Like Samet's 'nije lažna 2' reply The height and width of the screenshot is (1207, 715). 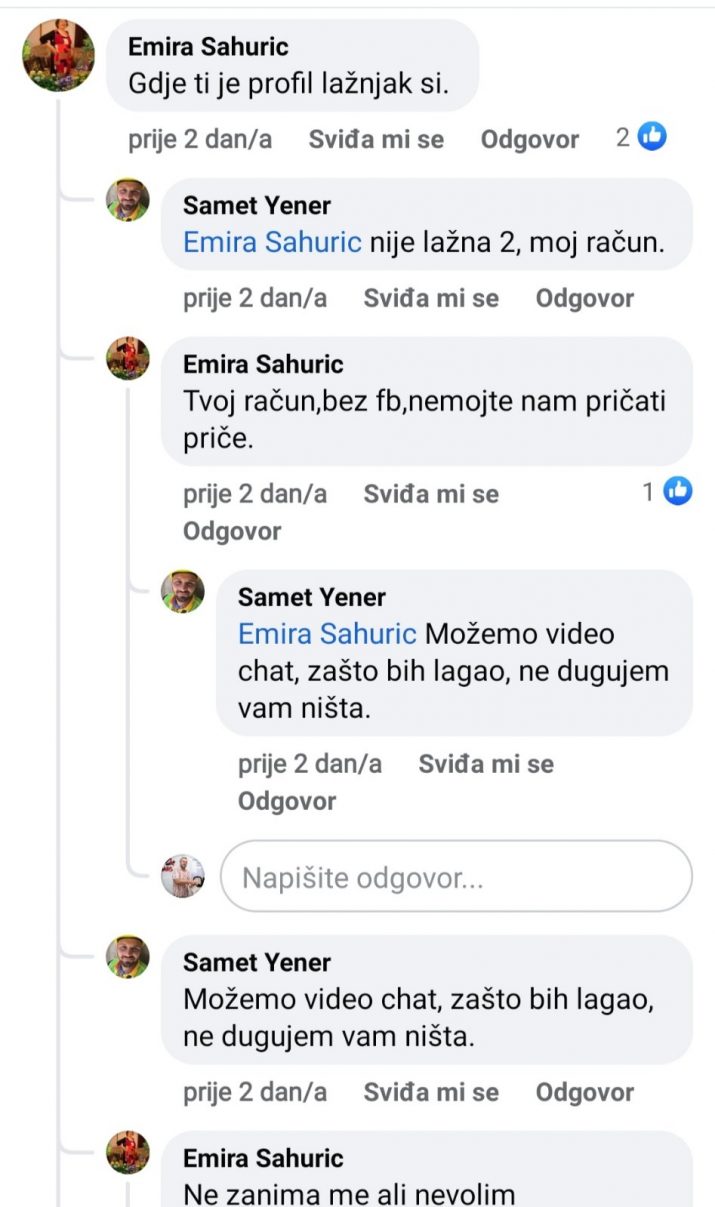point(430,298)
